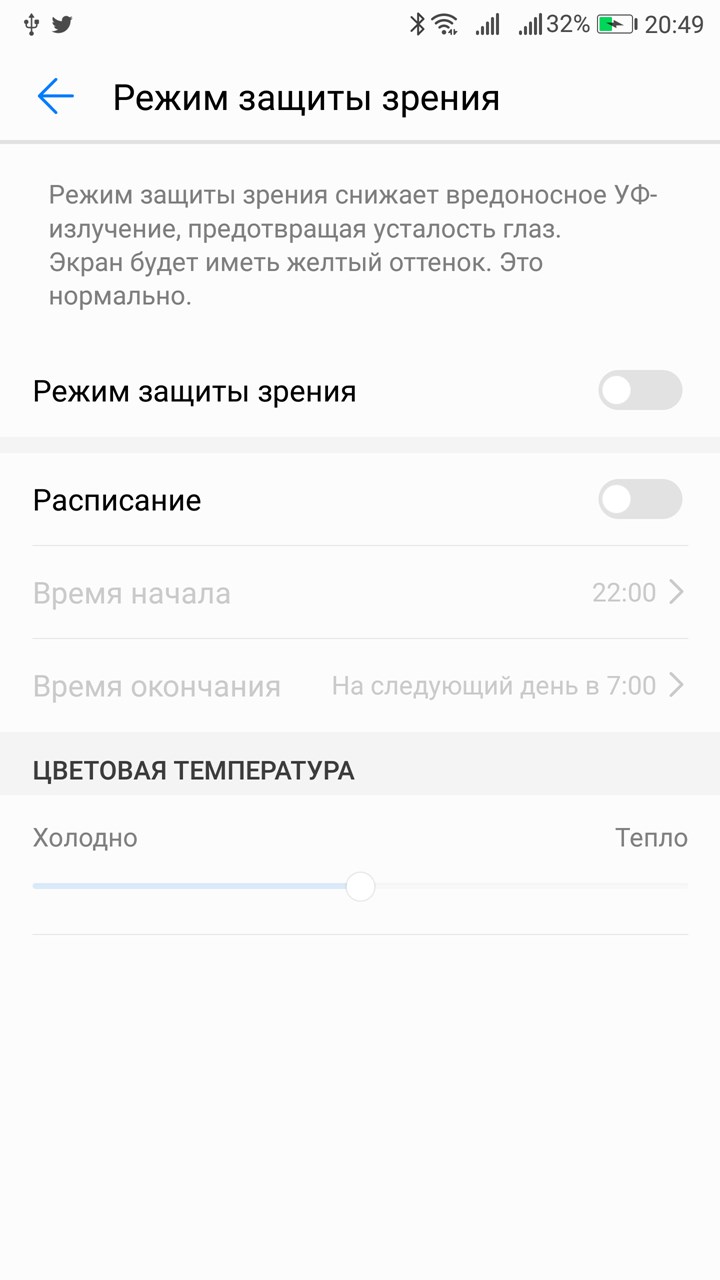The image size is (720, 1280).
Task: Tap the color temperature slider handle
Action: coord(360,886)
